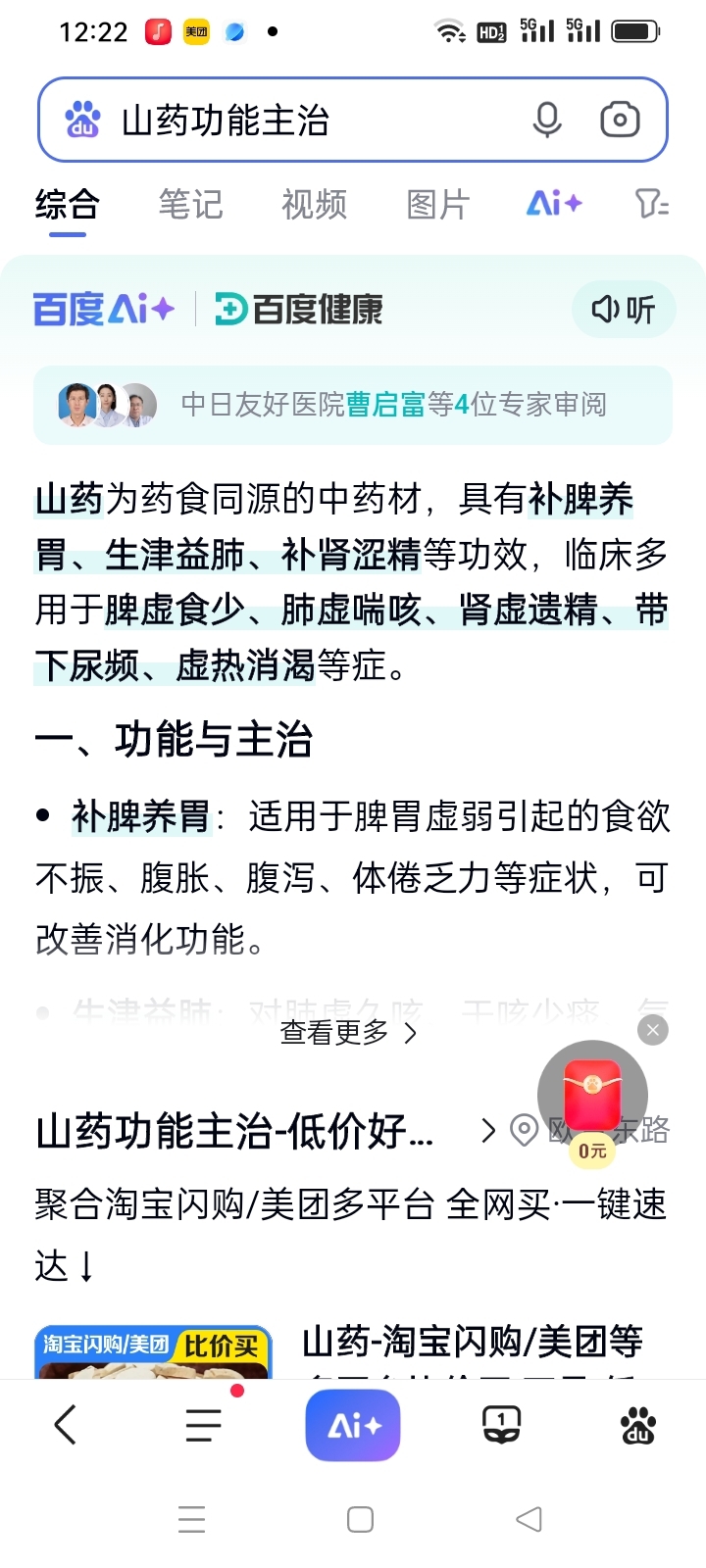
Task: Open camera image search
Action: point(620,121)
